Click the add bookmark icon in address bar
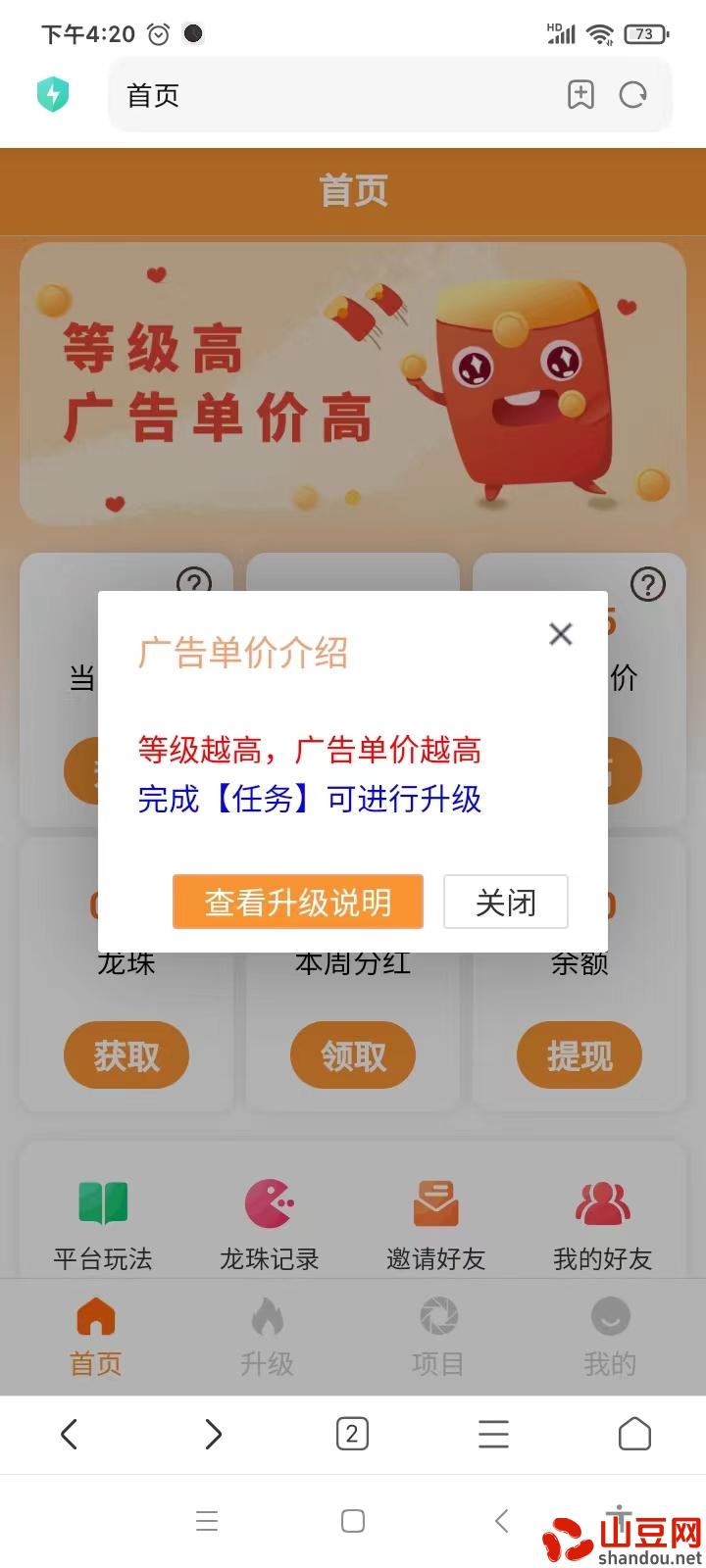Image resolution: width=706 pixels, height=1568 pixels. (x=580, y=94)
